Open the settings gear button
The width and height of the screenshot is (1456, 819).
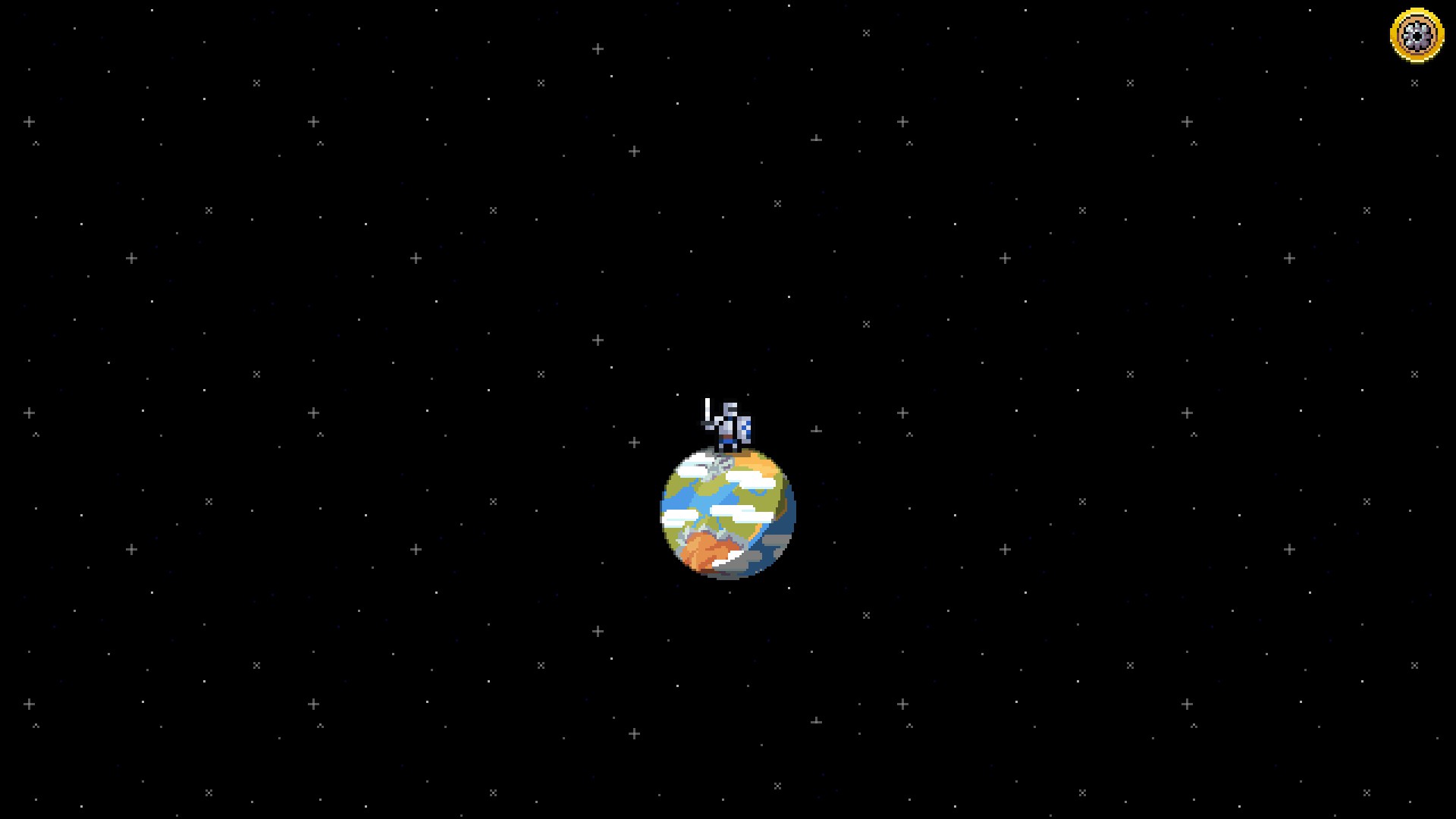pyautogui.click(x=1416, y=35)
